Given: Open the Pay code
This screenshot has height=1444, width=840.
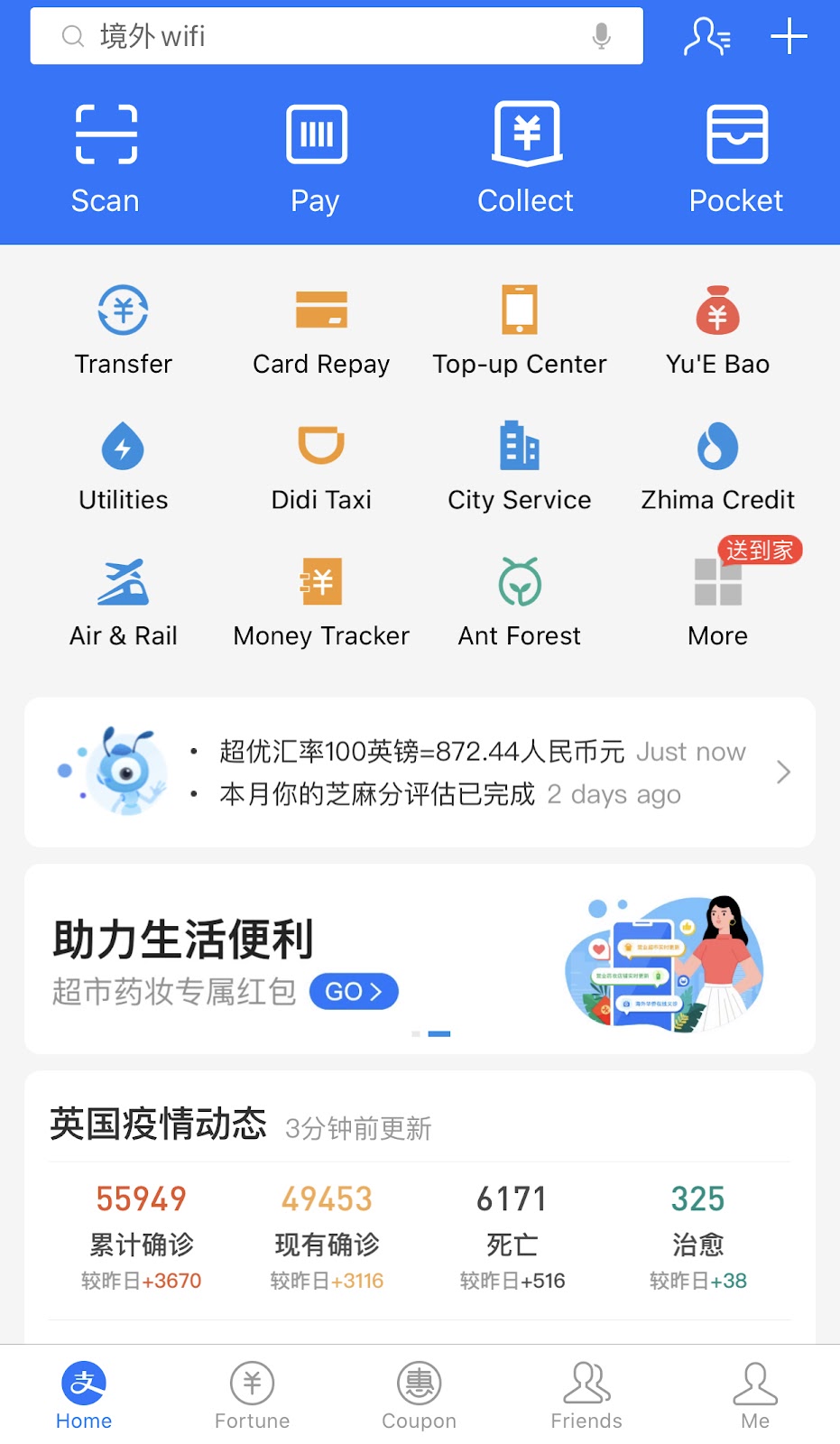Looking at the screenshot, I should (316, 159).
